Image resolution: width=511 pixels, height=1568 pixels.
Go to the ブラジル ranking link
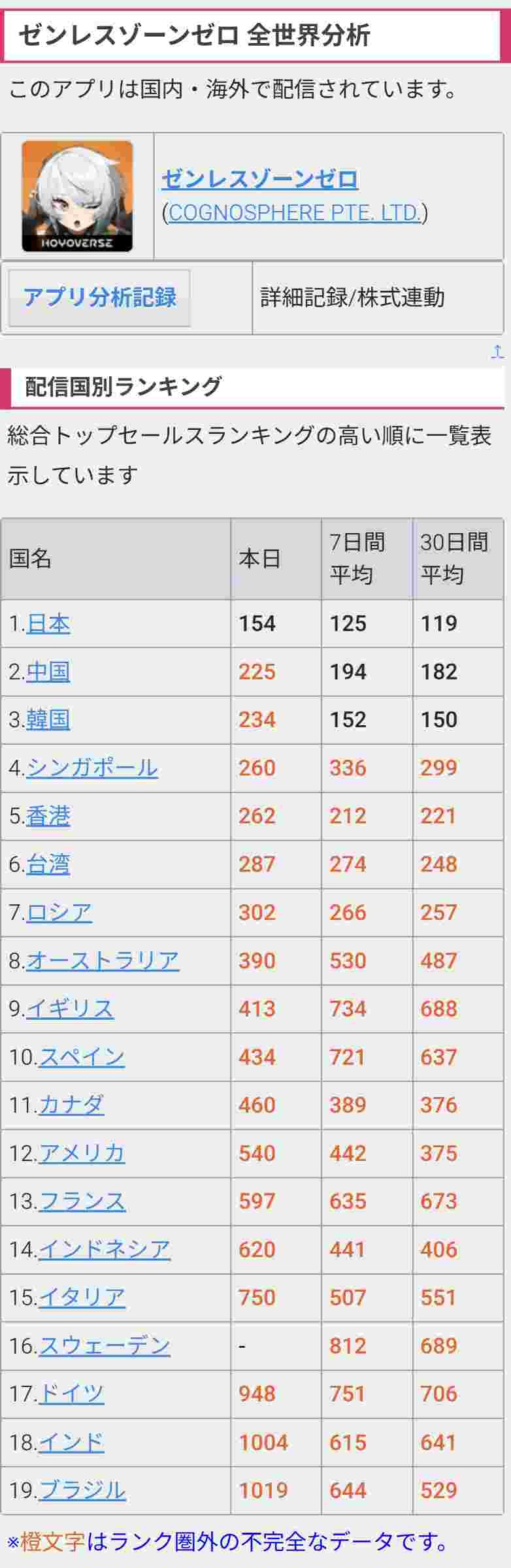82,1490
